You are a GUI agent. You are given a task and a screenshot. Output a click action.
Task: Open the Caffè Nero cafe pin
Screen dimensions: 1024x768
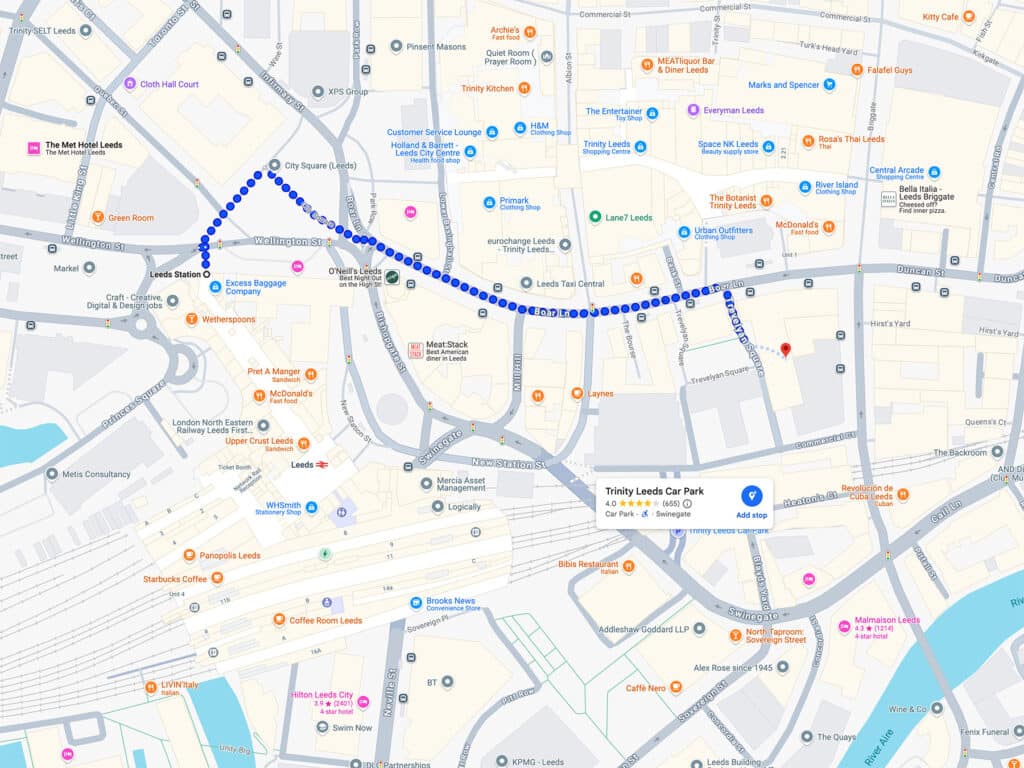point(676,687)
